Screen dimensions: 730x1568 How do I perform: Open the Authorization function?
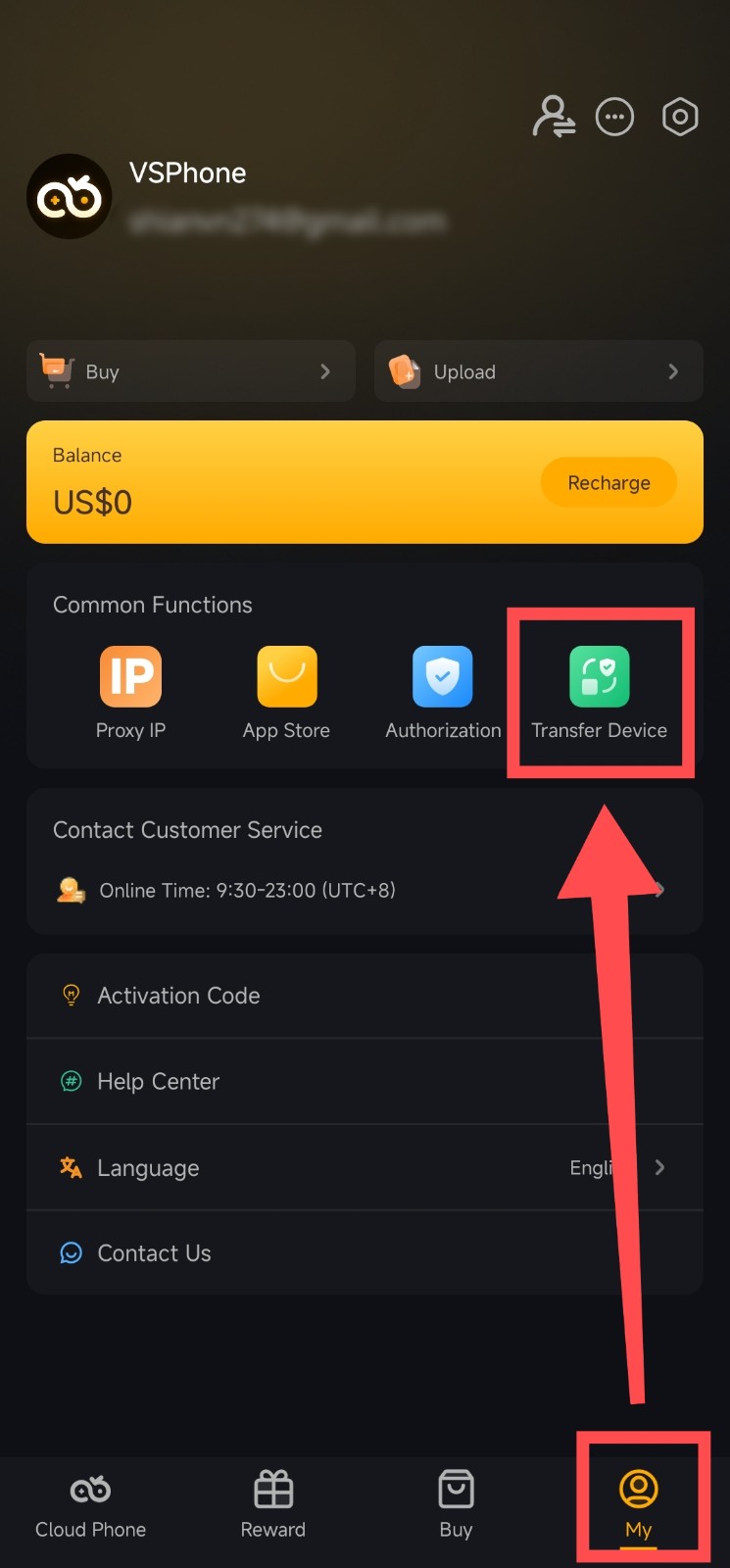[443, 692]
